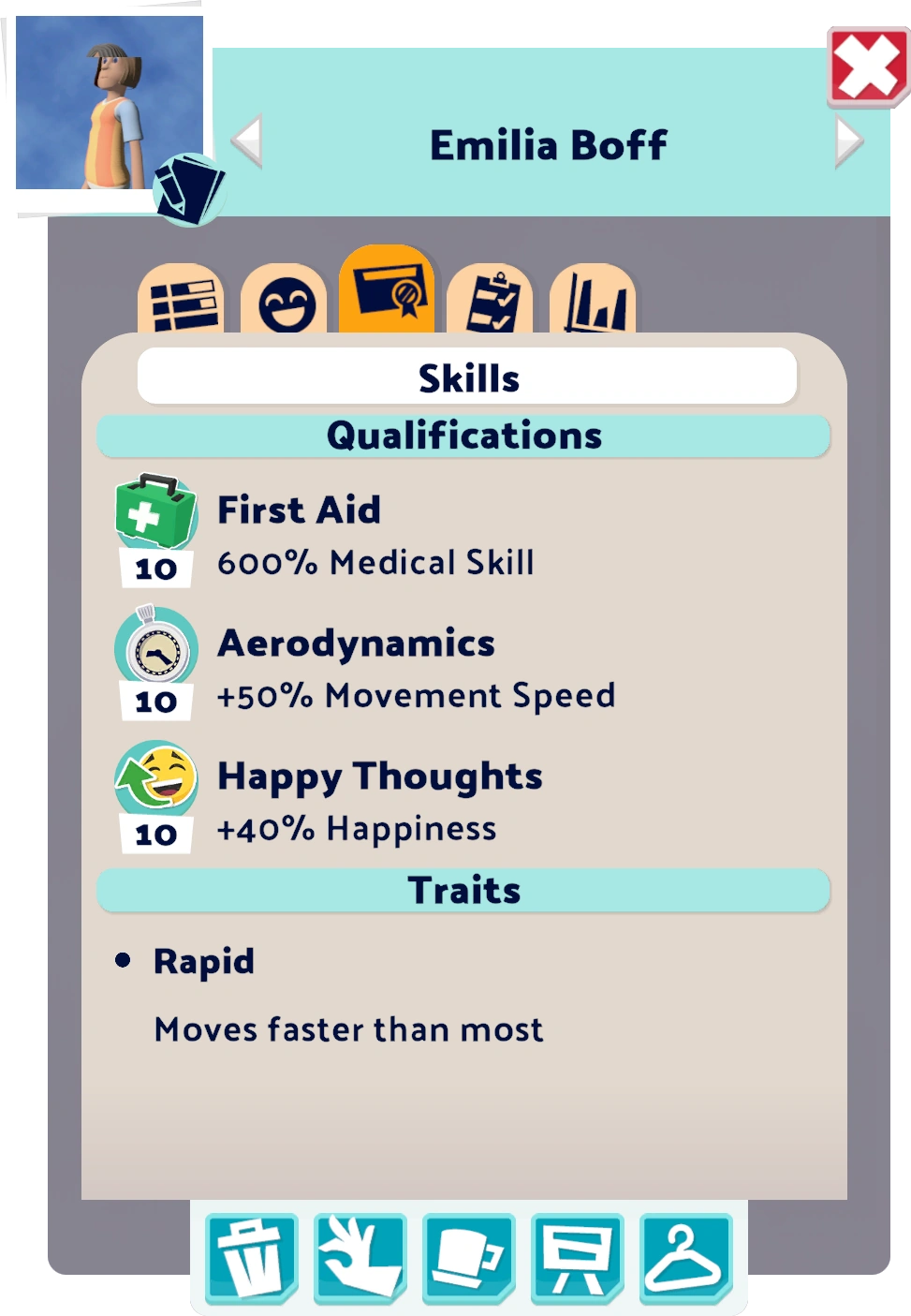Send Emilia Boff on a coffee break
The height and width of the screenshot is (1316, 911).
click(x=468, y=1258)
